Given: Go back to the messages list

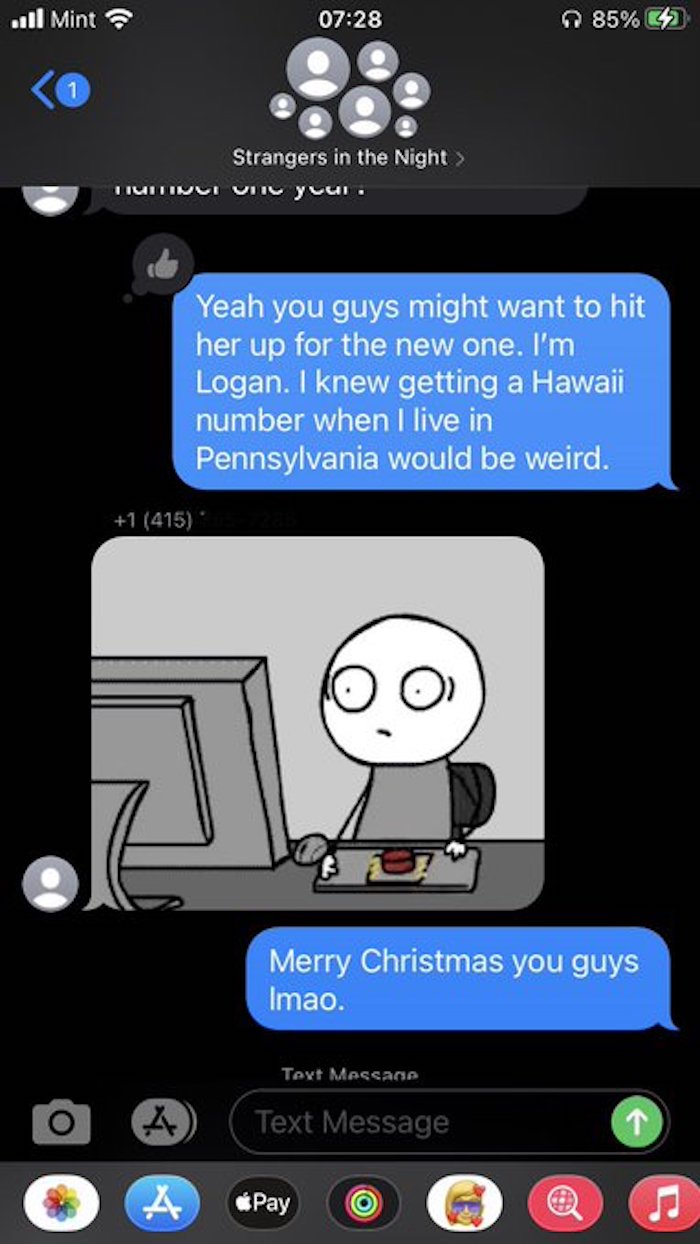Looking at the screenshot, I should coord(60,90).
